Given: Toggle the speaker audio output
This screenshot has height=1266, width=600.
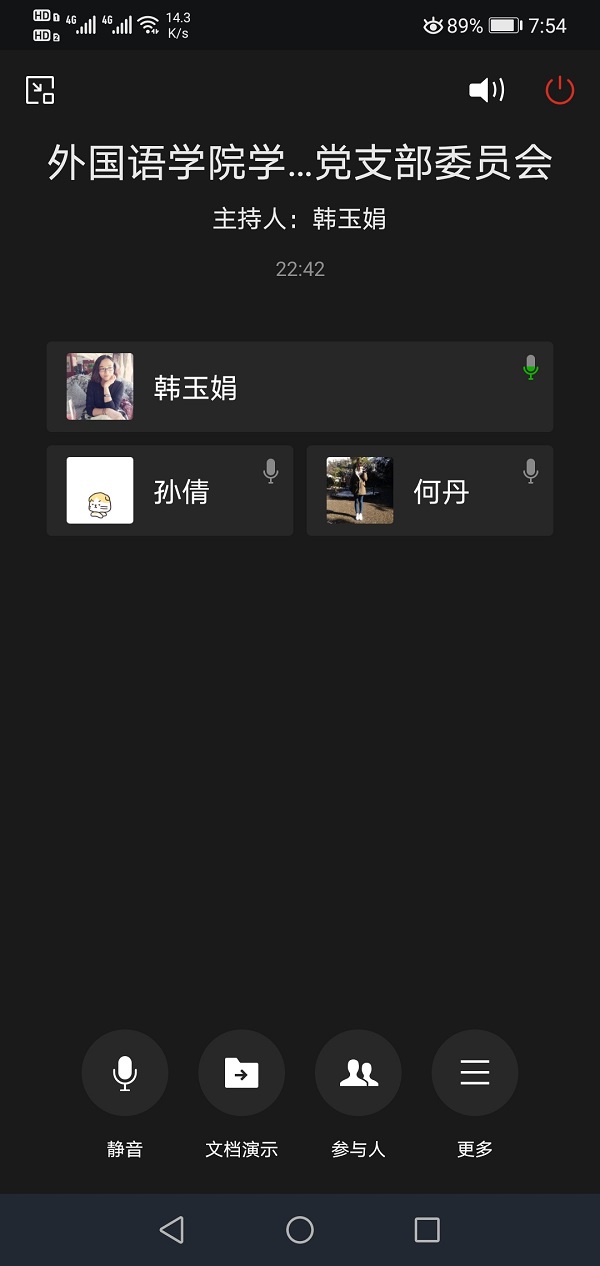Looking at the screenshot, I should coord(486,90).
